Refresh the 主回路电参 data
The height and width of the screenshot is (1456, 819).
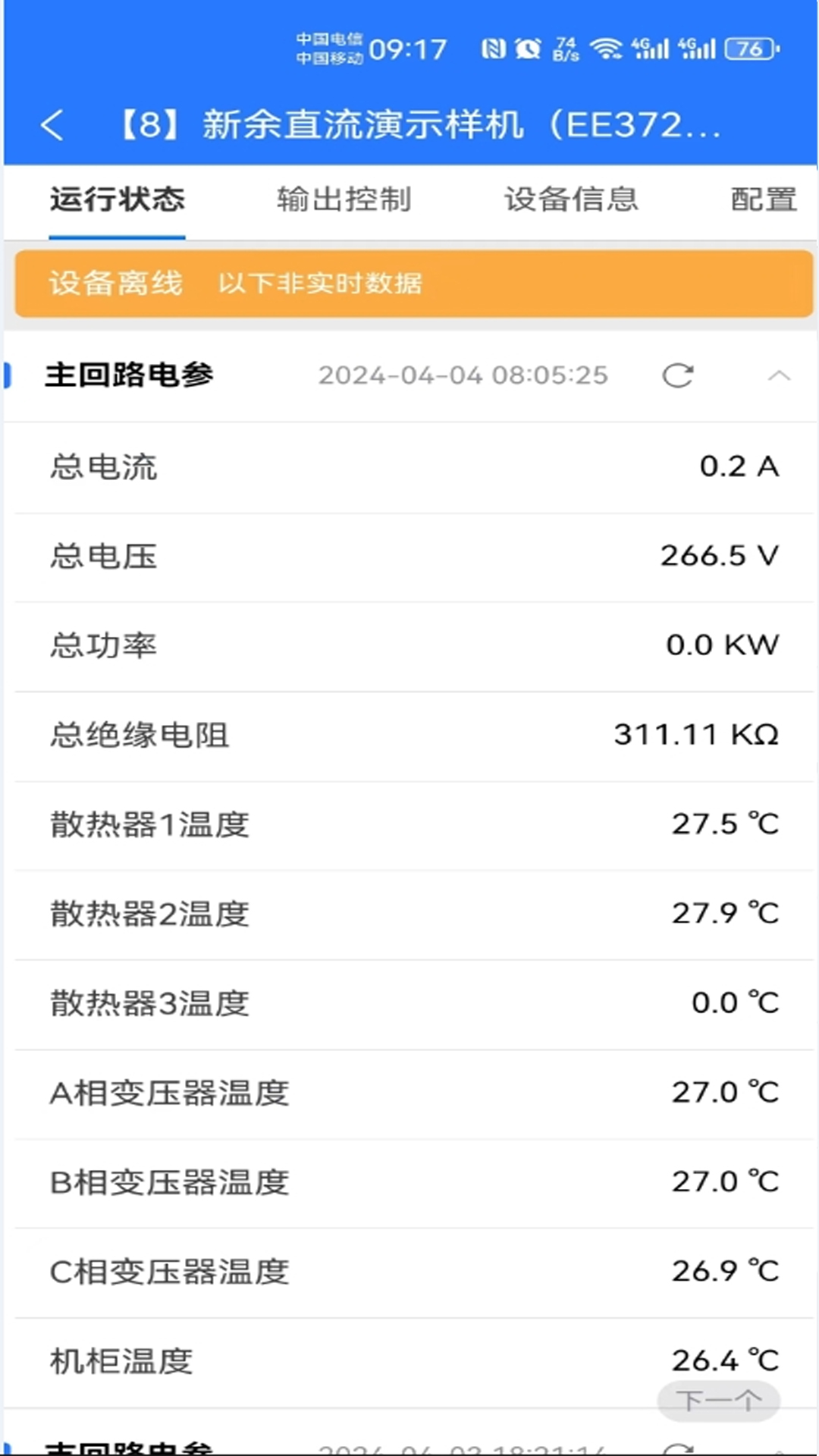pyautogui.click(x=679, y=375)
